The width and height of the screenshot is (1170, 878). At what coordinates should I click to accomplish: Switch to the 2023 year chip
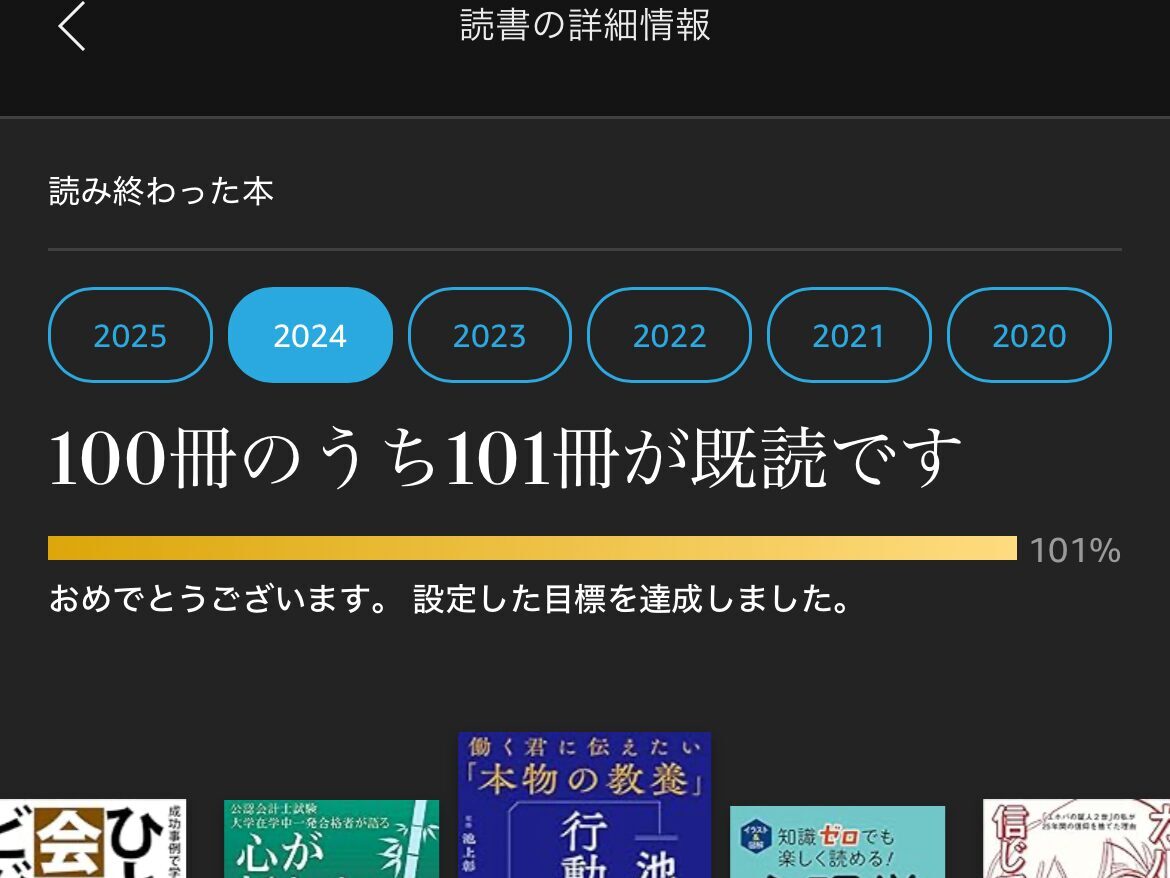coord(490,336)
